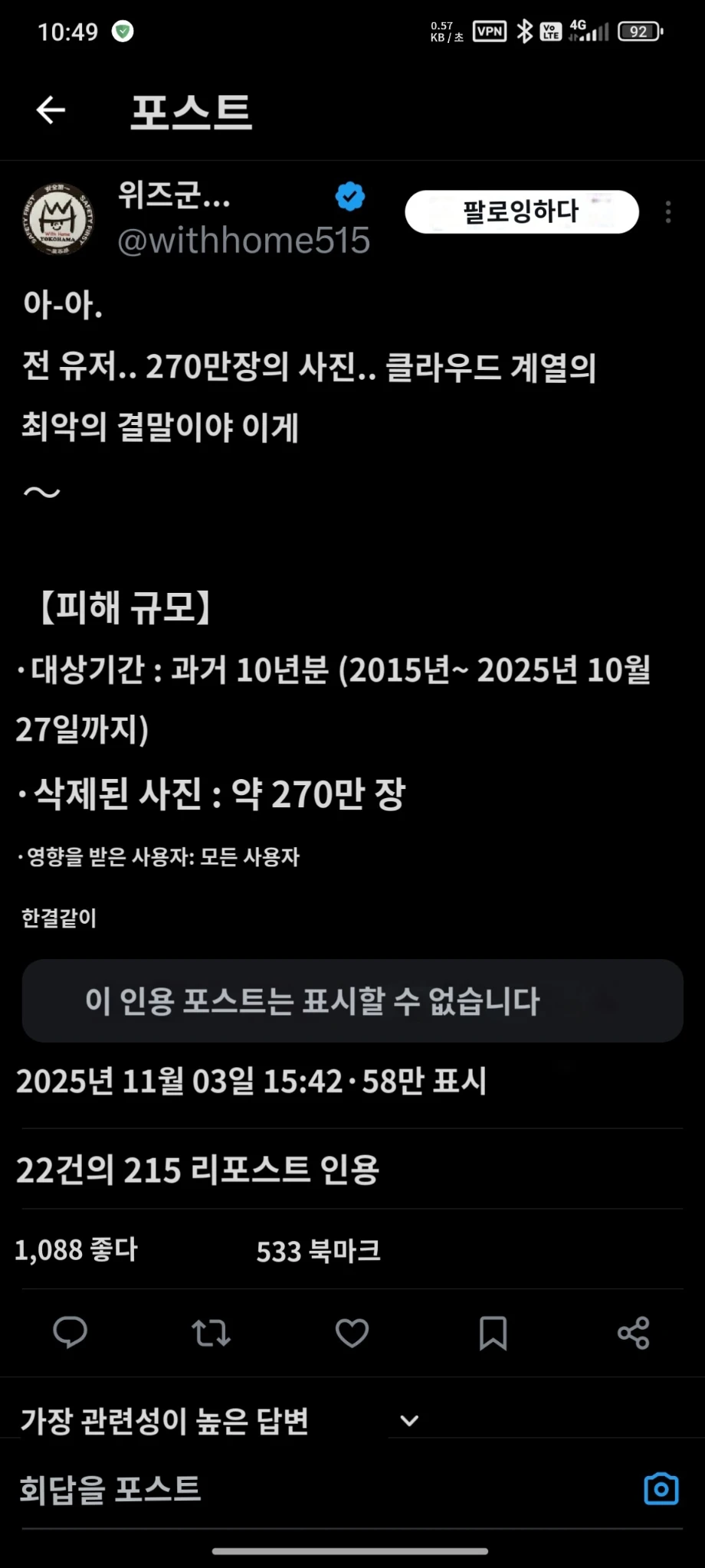Open the @withhome515 profile picture

pyautogui.click(x=58, y=219)
